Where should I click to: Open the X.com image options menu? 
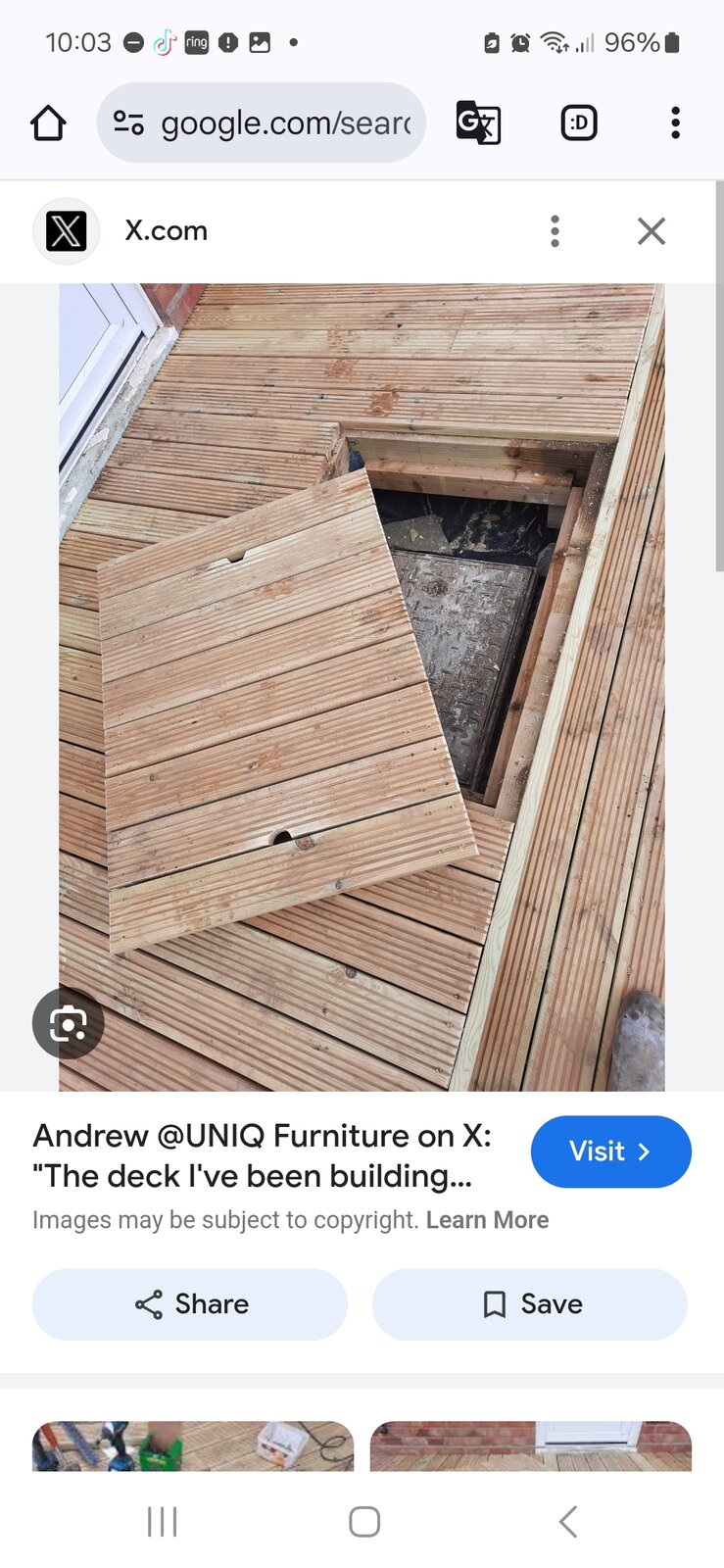point(555,231)
